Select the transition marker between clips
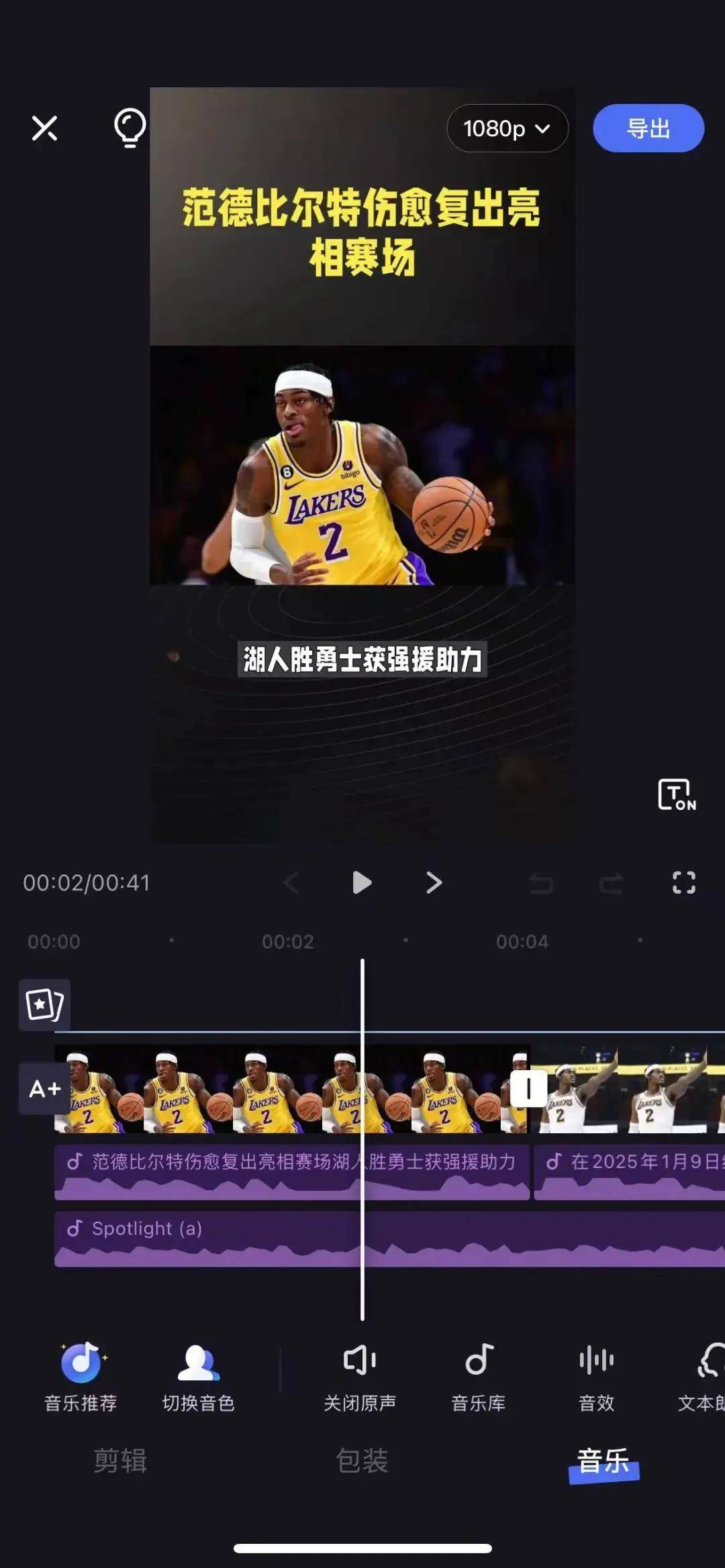Image resolution: width=725 pixels, height=1568 pixels. click(528, 1088)
